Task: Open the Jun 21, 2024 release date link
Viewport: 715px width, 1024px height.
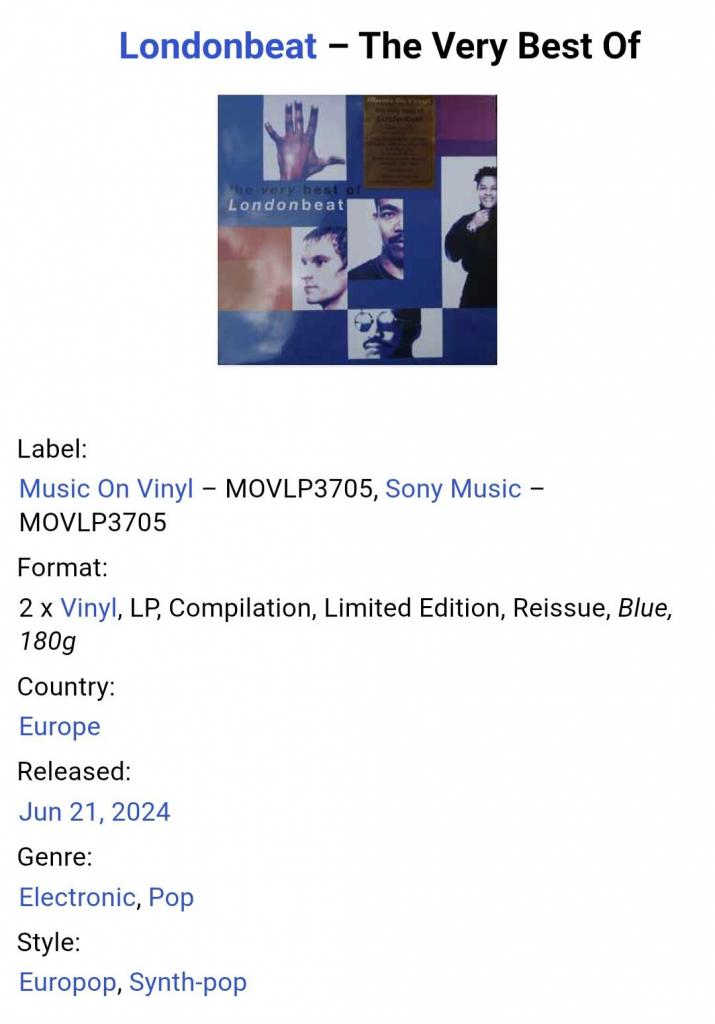Action: point(95,812)
